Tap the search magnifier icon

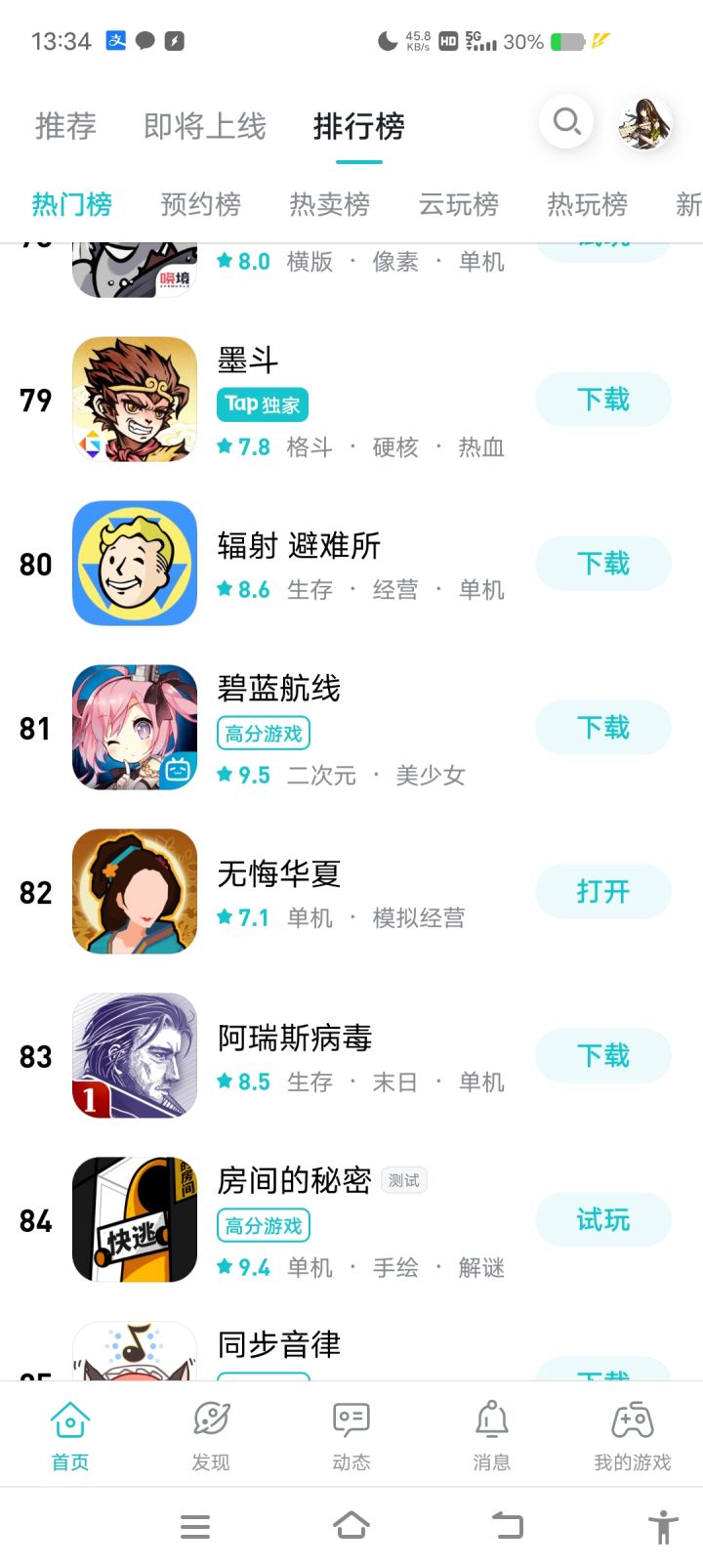[566, 121]
